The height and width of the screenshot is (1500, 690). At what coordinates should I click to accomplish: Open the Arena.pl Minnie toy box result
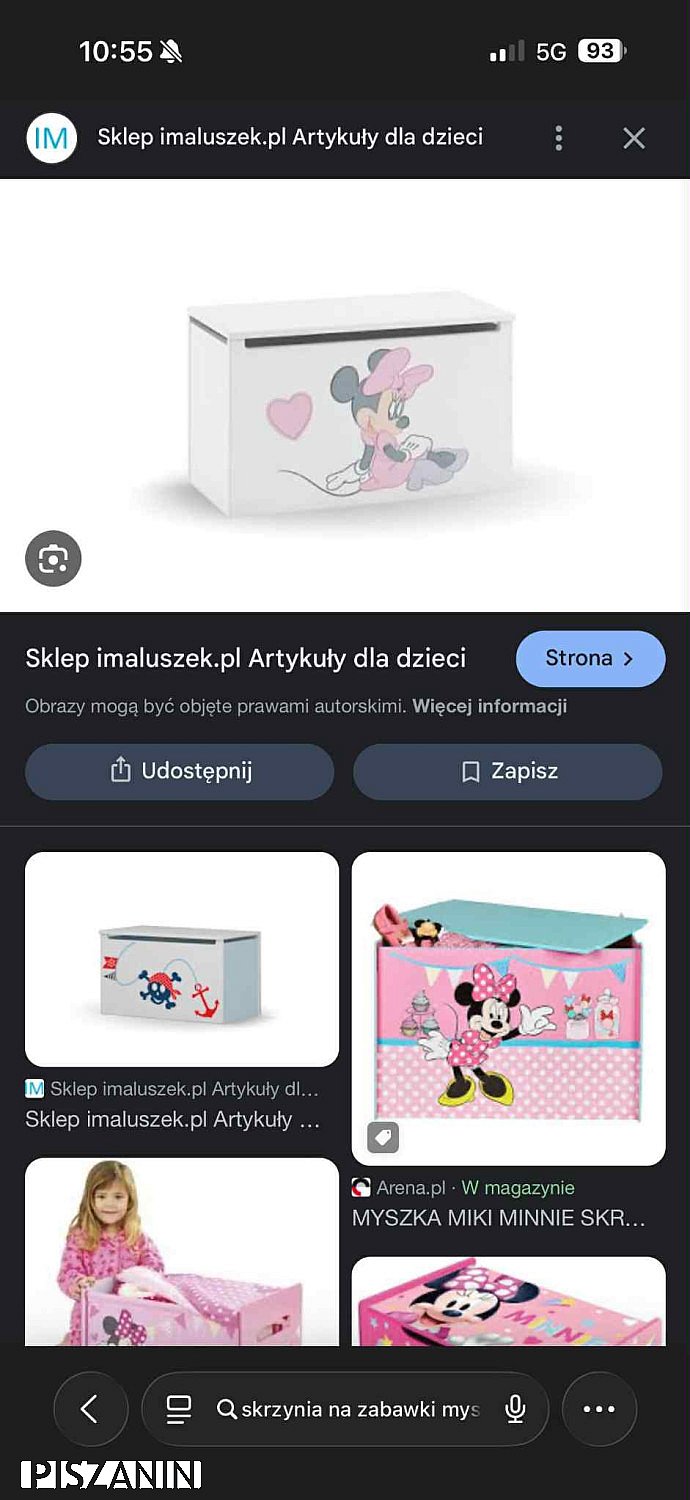click(508, 1008)
